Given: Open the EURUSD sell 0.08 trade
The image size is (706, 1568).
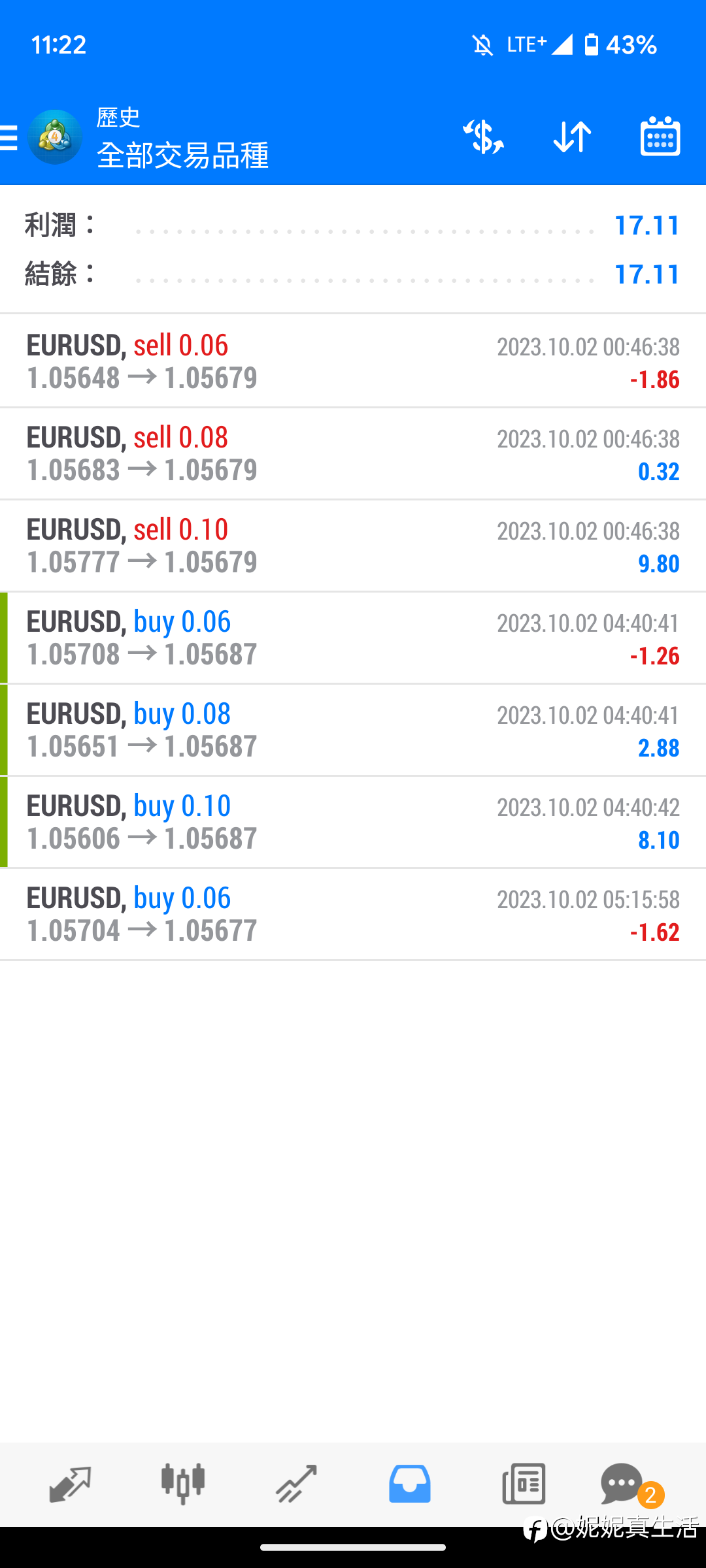Looking at the screenshot, I should click(x=353, y=453).
